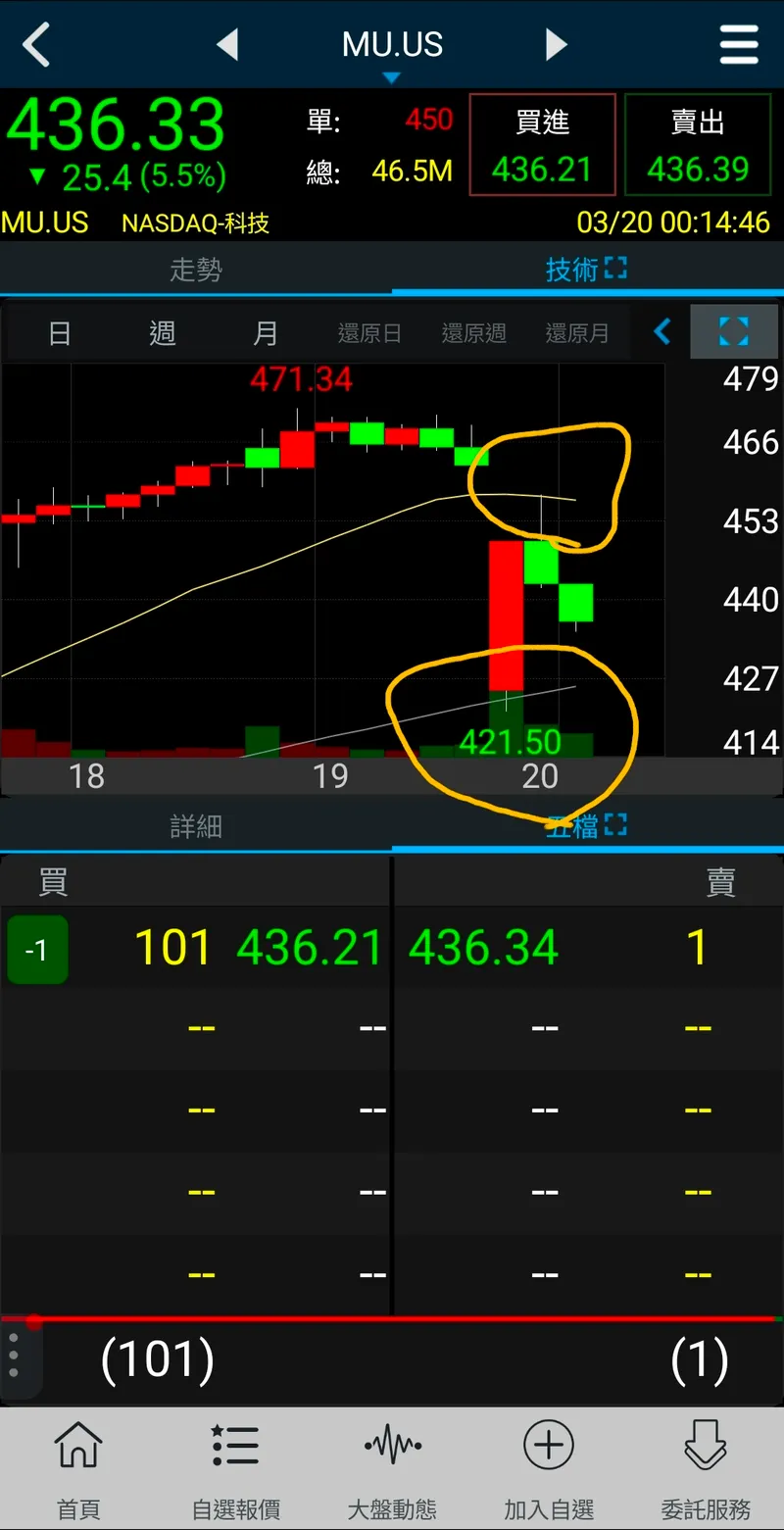
Task: Tap the 買進 buy button at 436.21
Action: (542, 145)
